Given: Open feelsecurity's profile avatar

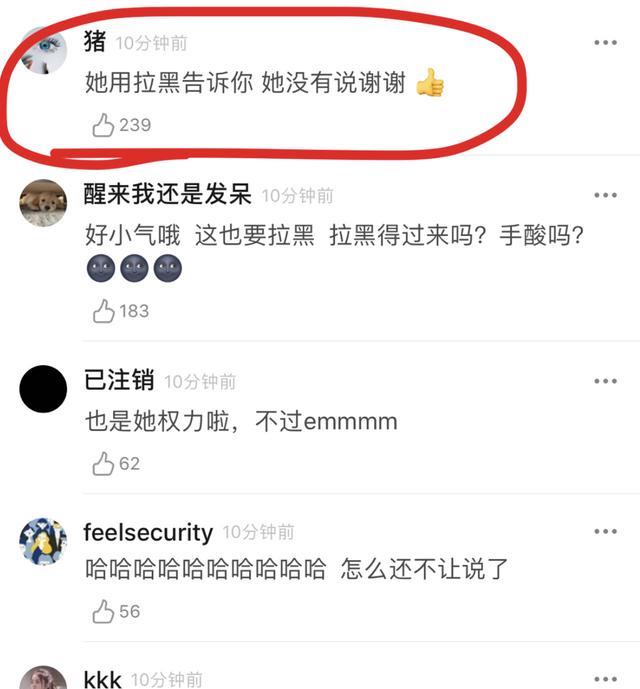Looking at the screenshot, I should (x=43, y=541).
